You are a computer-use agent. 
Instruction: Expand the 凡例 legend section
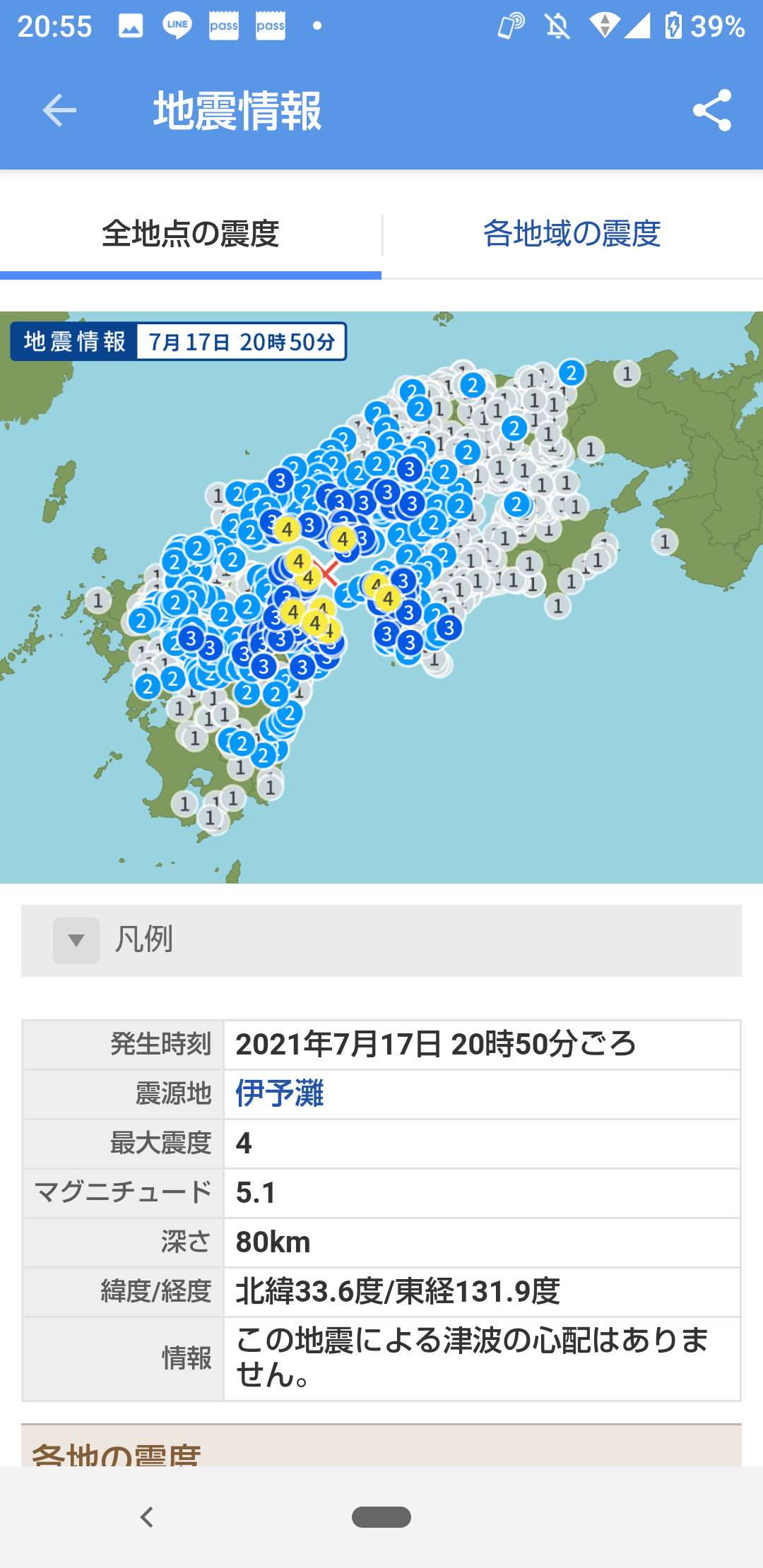76,940
